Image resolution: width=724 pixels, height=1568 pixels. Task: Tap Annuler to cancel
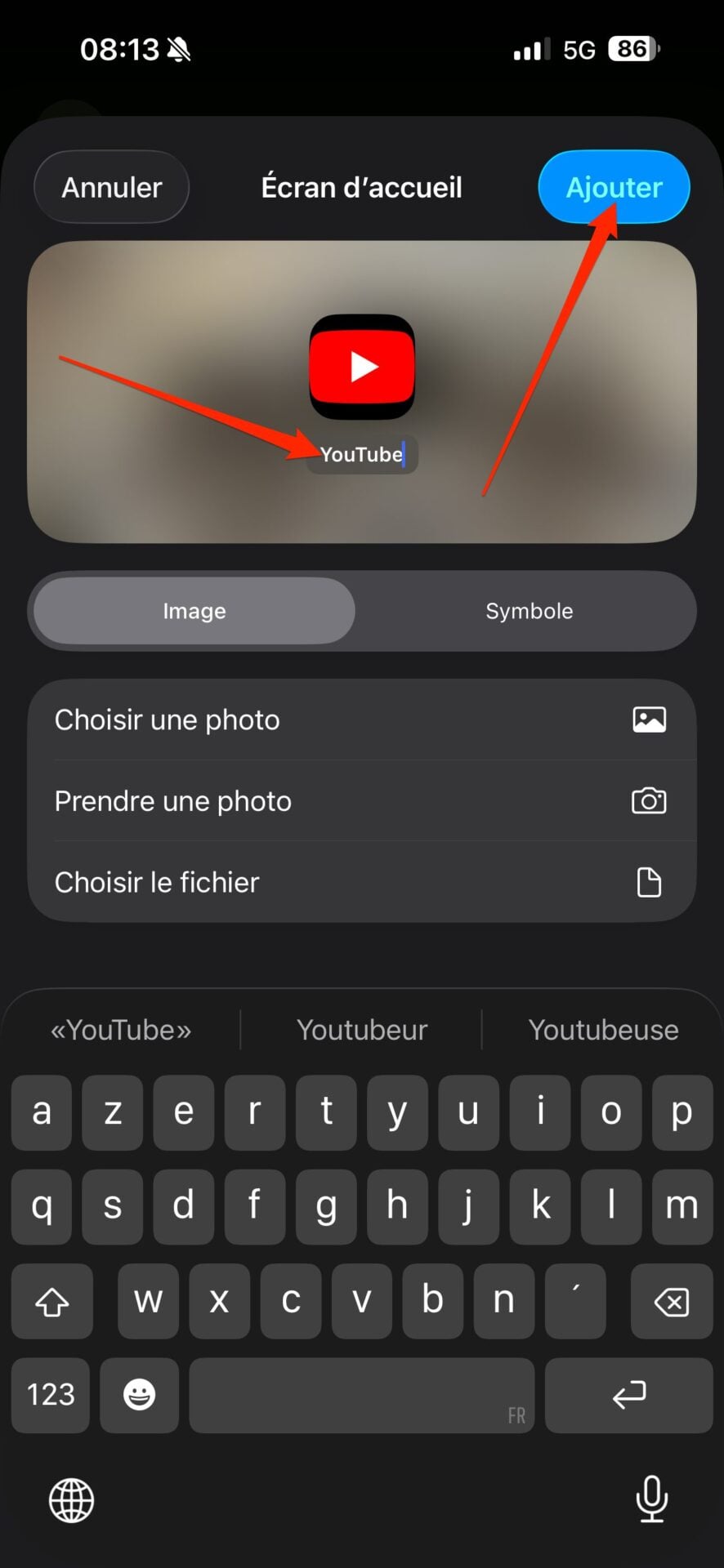tap(111, 187)
